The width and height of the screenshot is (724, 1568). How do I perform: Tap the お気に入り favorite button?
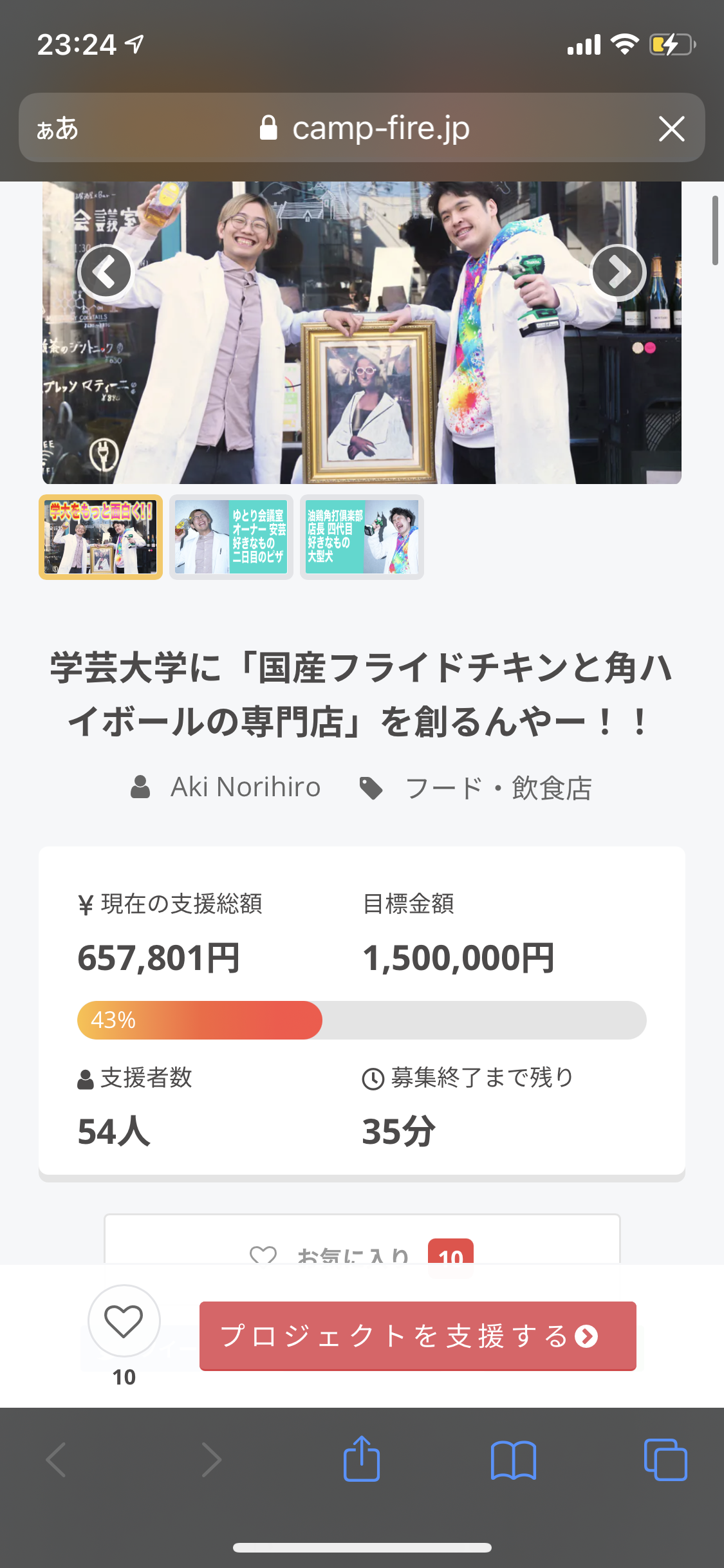362,1252
